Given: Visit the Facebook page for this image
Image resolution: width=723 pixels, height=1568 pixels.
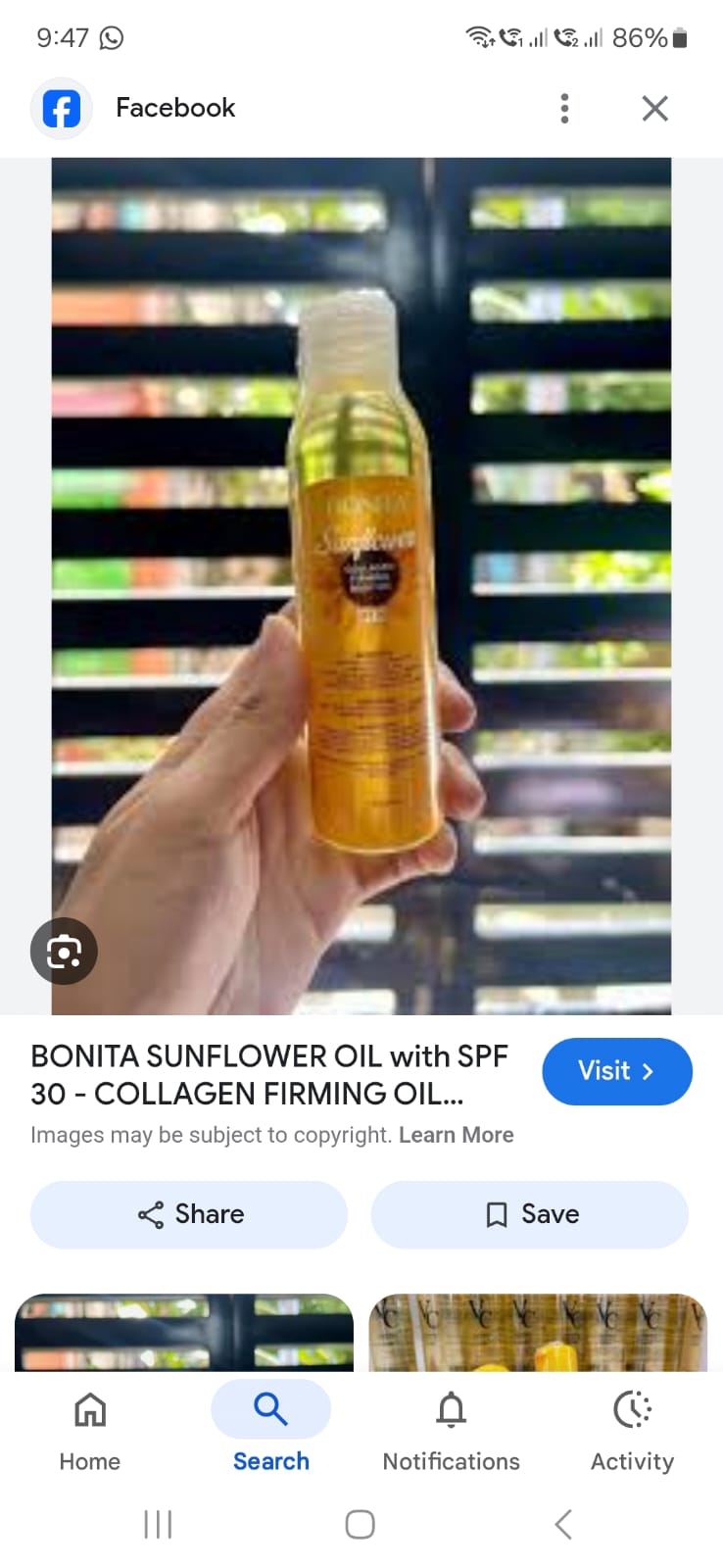Looking at the screenshot, I should click(x=616, y=1071).
